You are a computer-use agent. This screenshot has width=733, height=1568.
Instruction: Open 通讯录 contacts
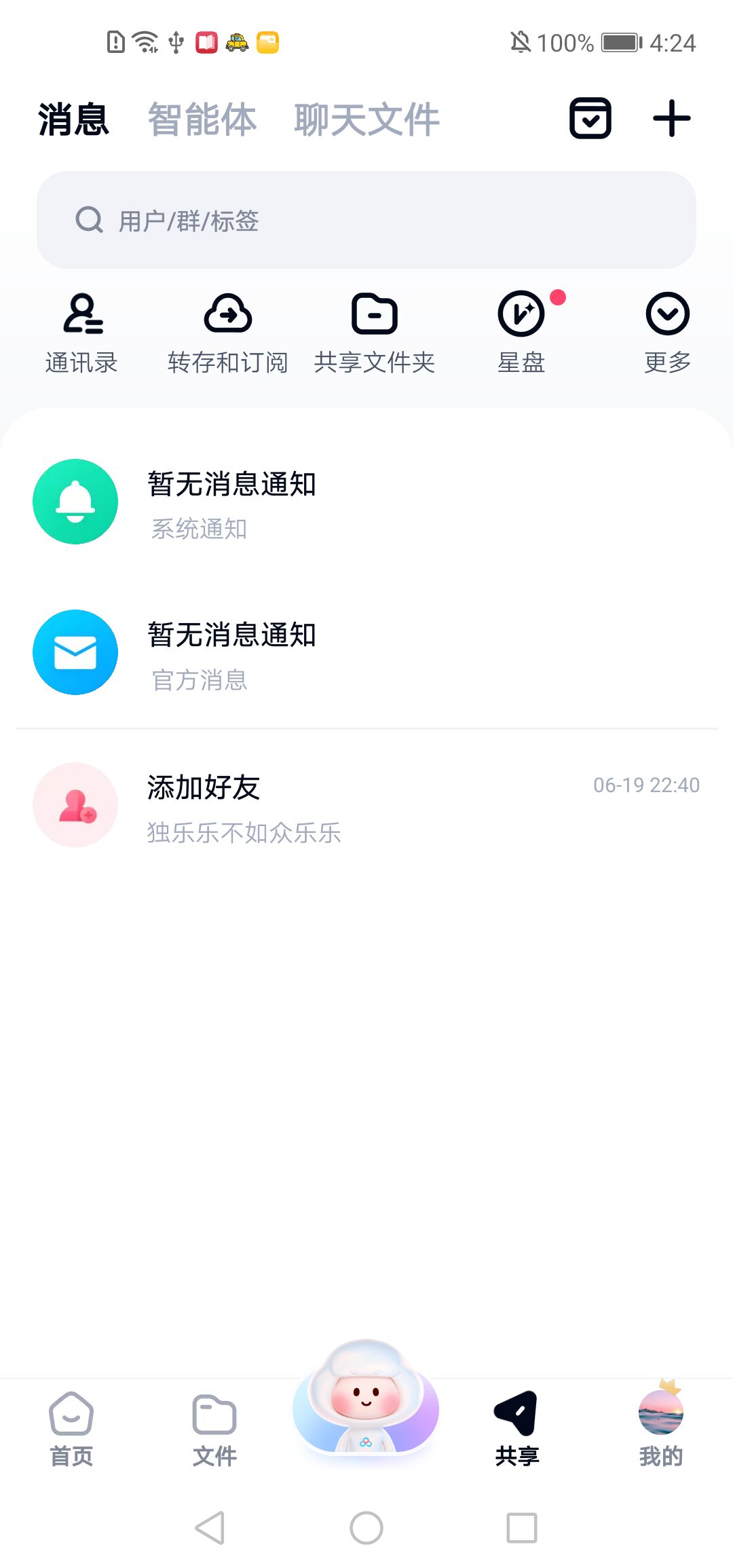(81, 333)
